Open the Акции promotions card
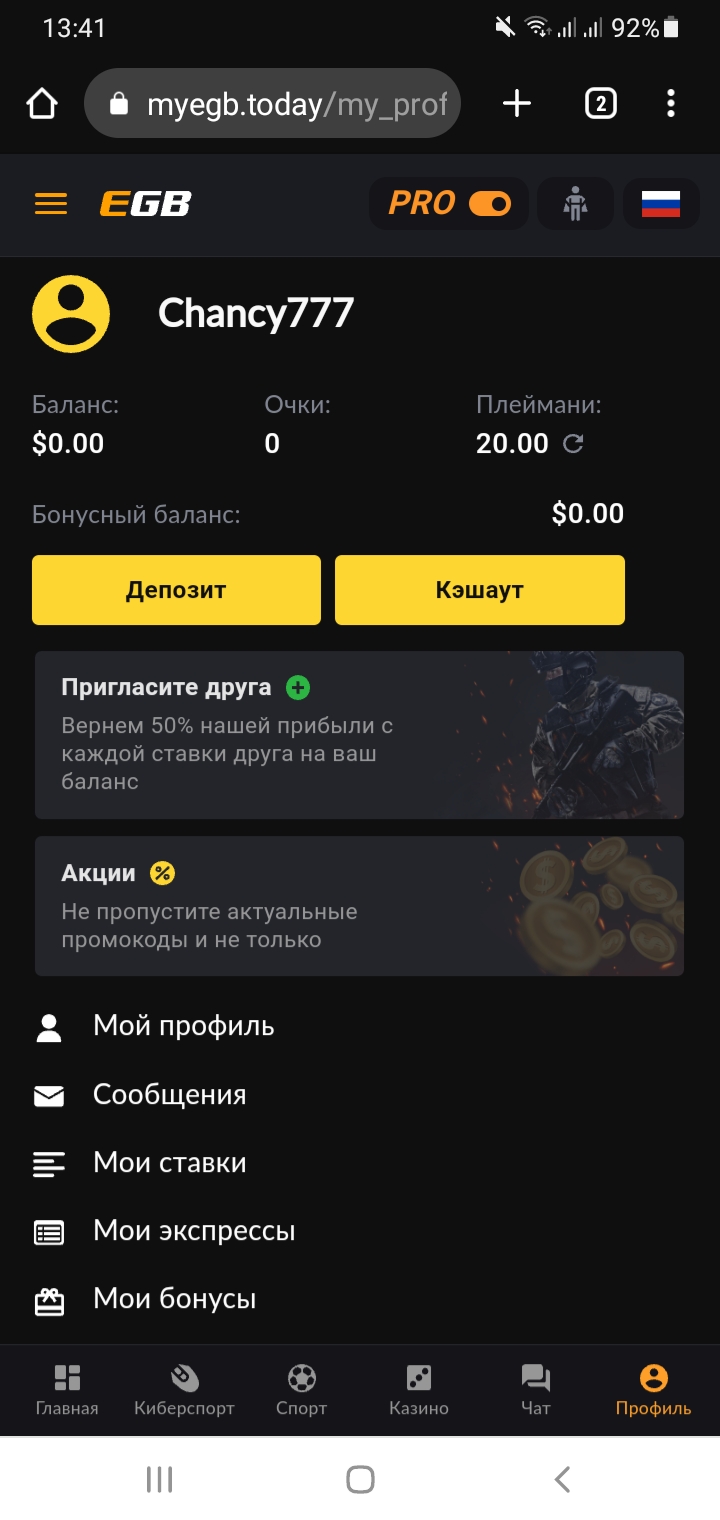 pyautogui.click(x=359, y=906)
